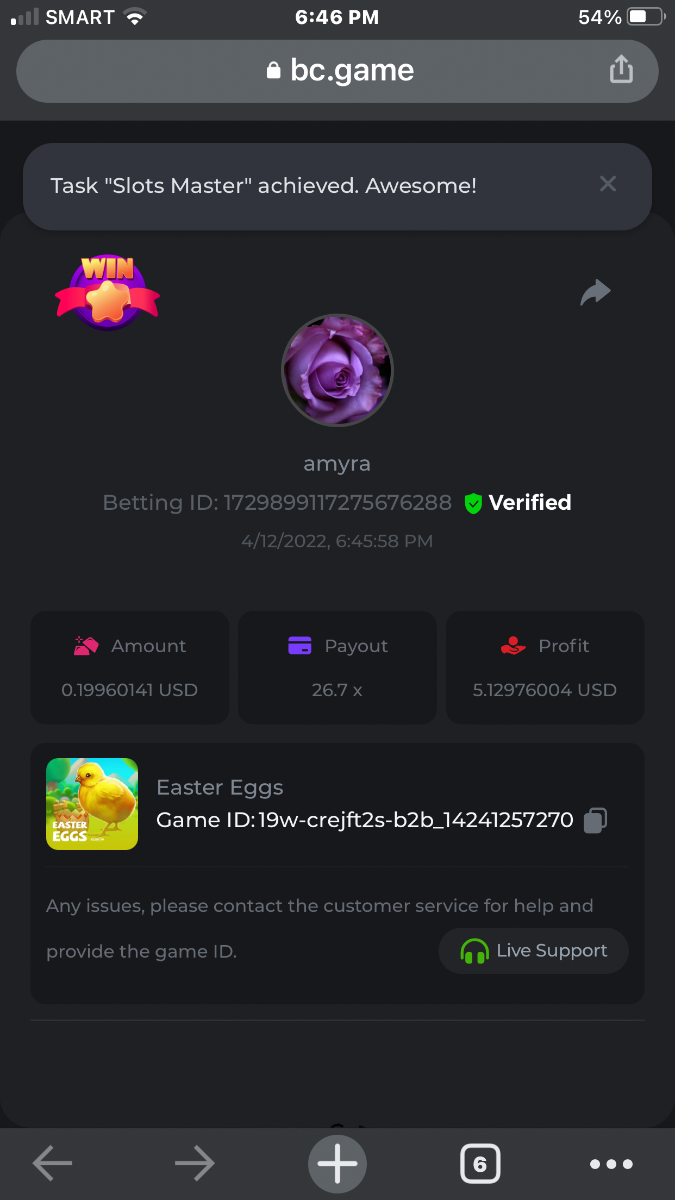675x1200 pixels.
Task: Open amyra's profile avatar
Action: [x=337, y=370]
